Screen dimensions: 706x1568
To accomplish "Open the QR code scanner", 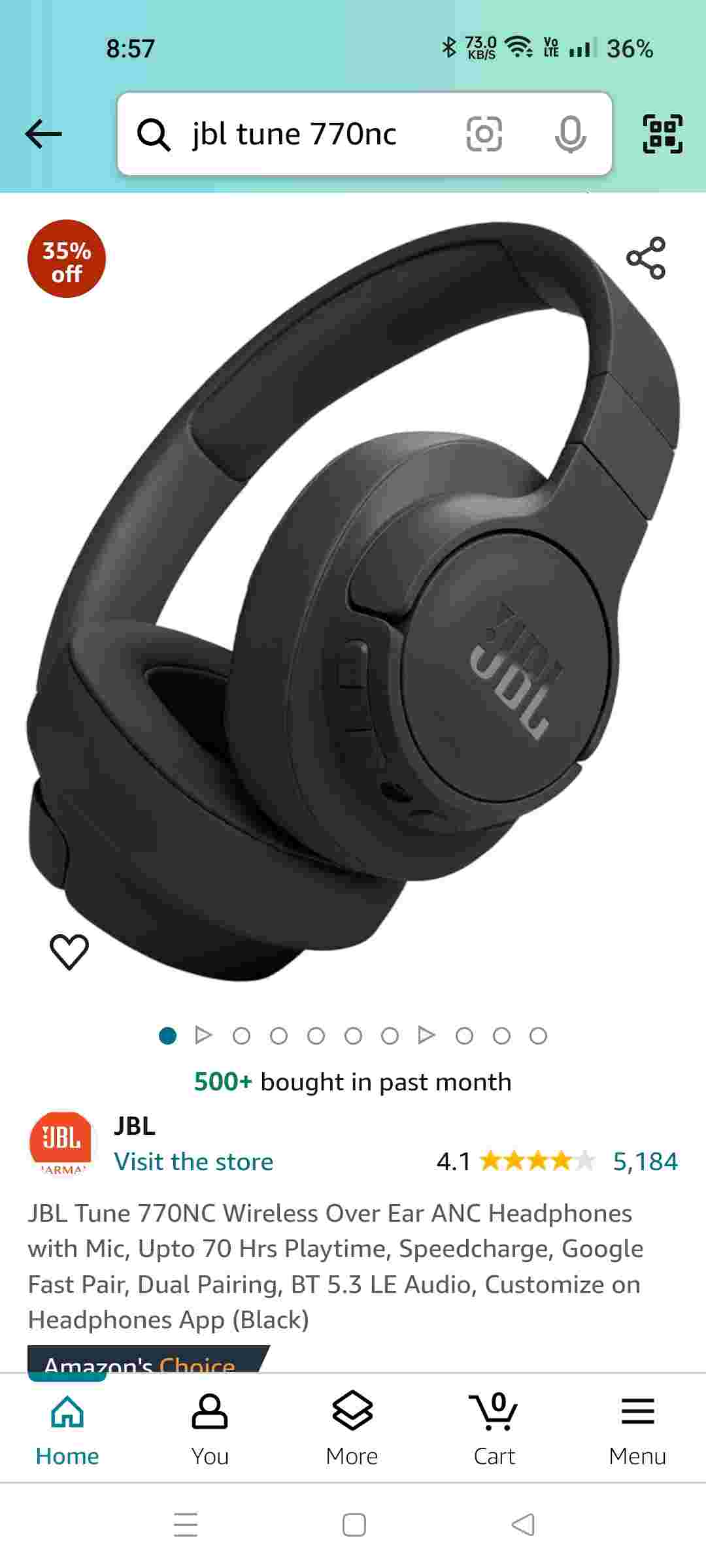I will (662, 134).
